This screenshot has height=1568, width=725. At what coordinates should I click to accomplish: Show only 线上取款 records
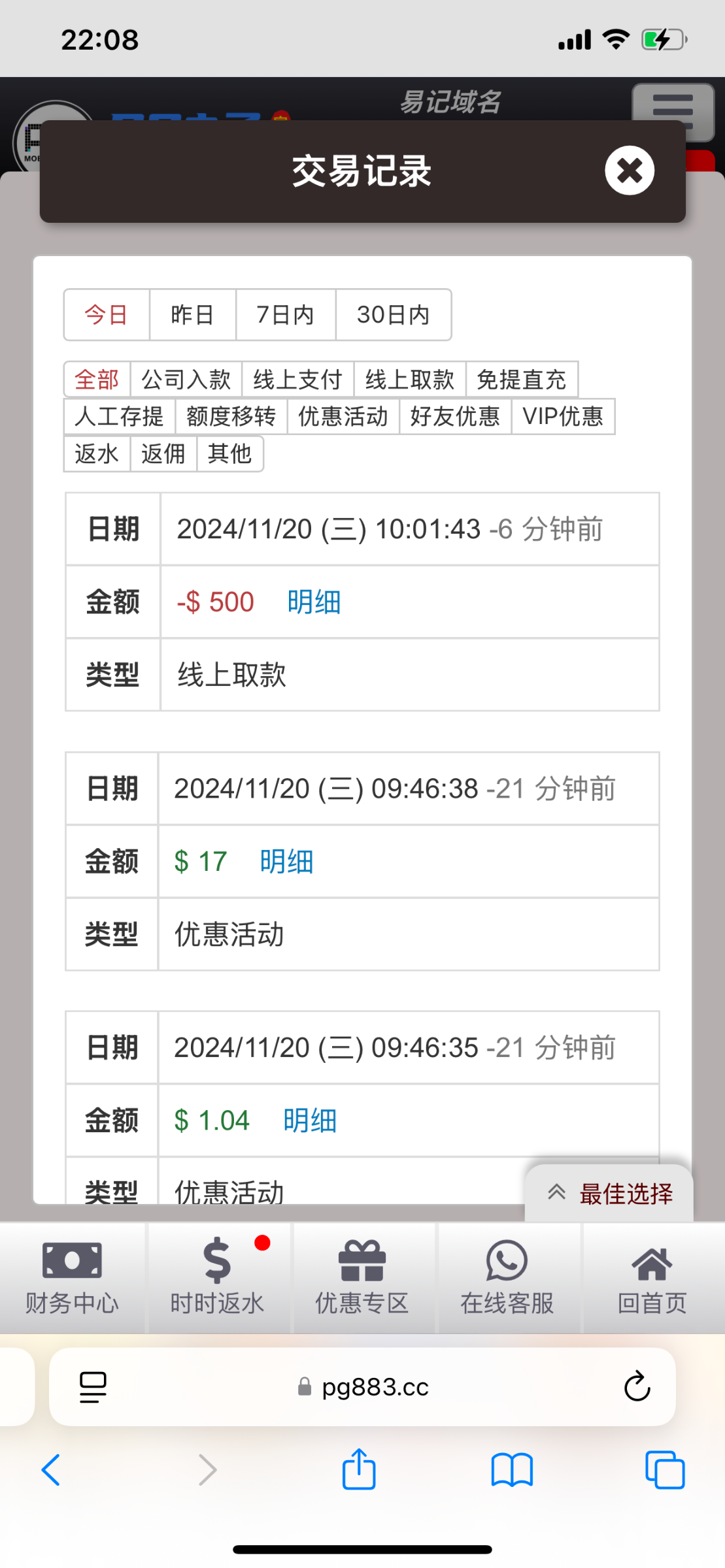[409, 379]
